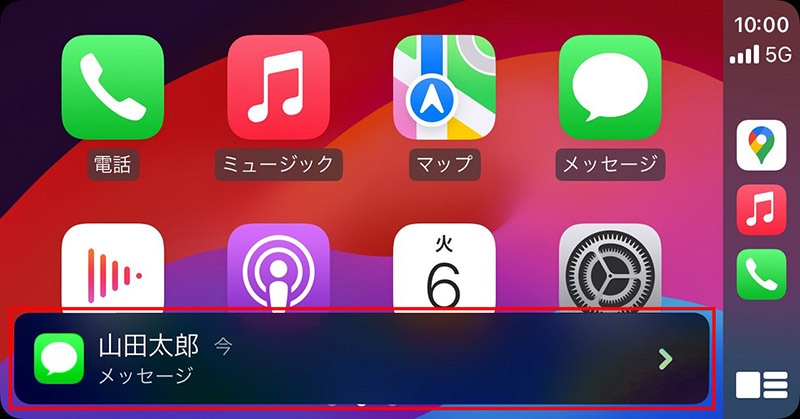Open Phone from the sidebar
The width and height of the screenshot is (800, 419).
coord(762,275)
